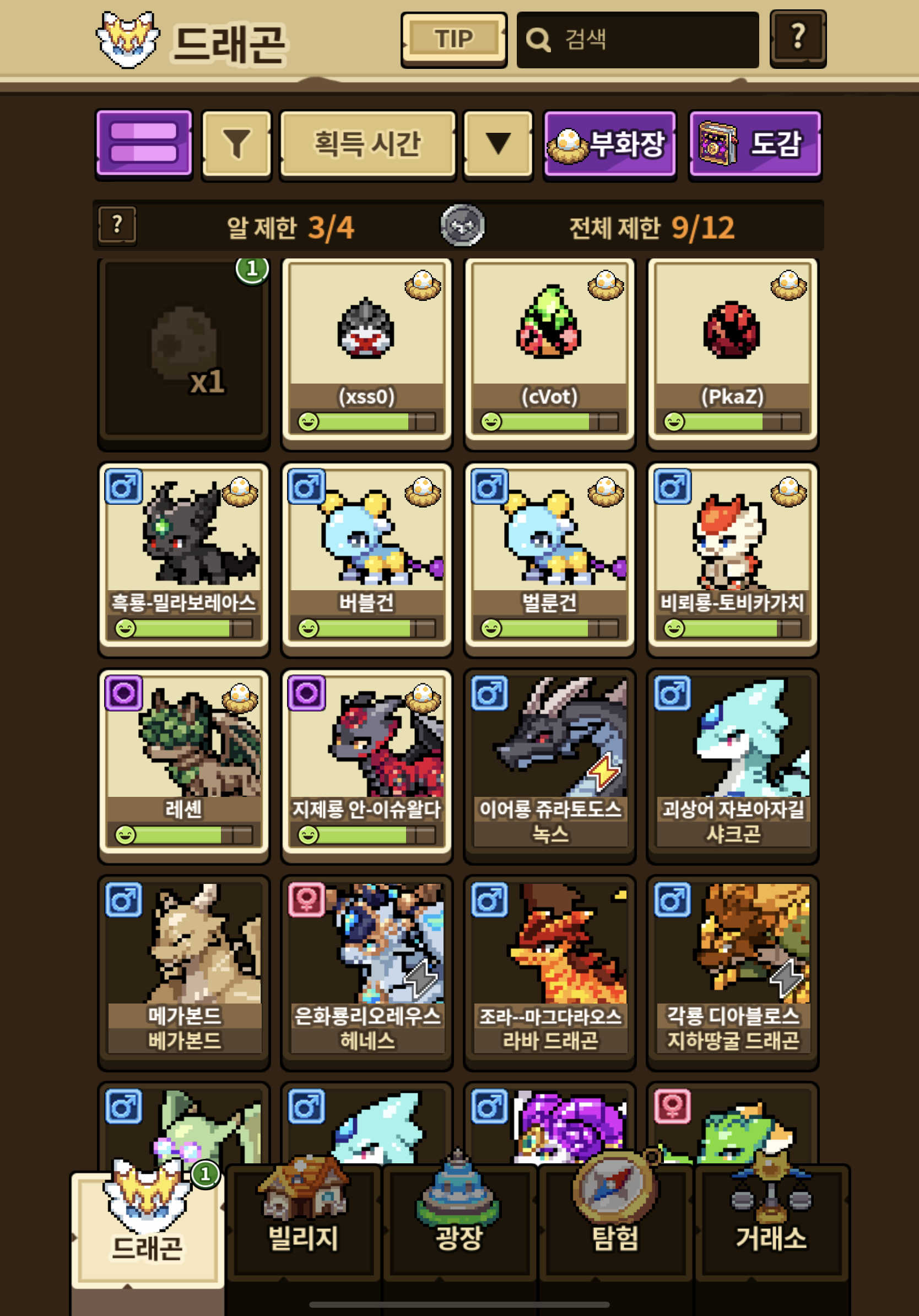Flip the sort order arrow
This screenshot has height=1316, width=919.
click(498, 144)
